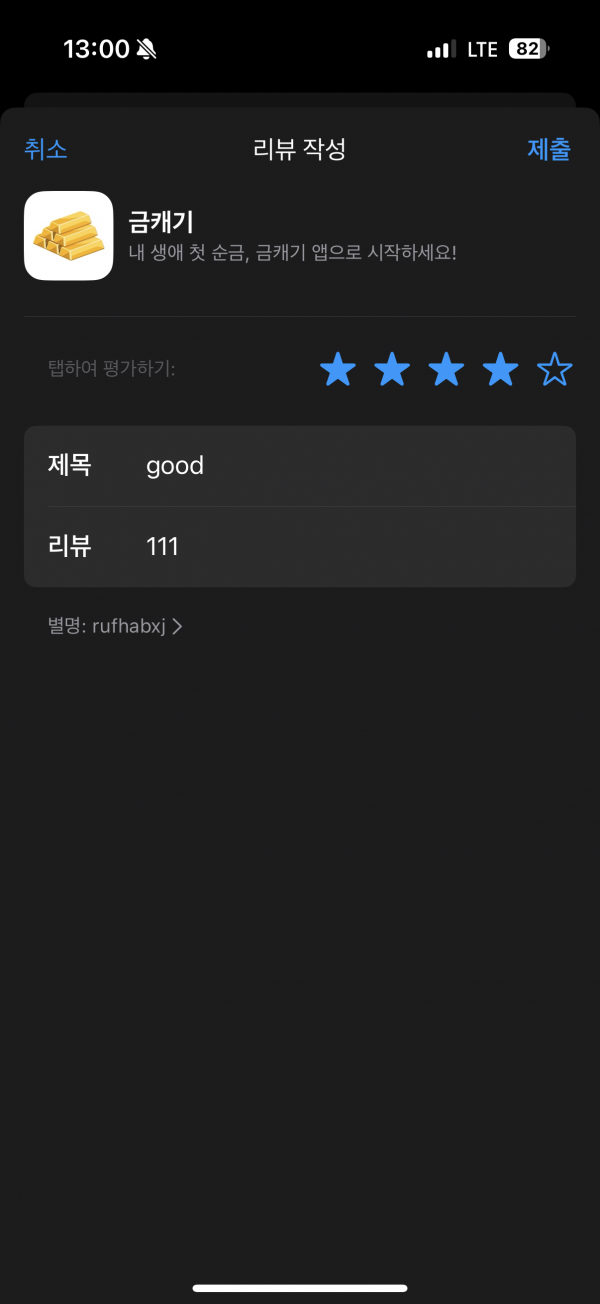Submit the review with 제출
The height and width of the screenshot is (1304, 600).
(549, 150)
